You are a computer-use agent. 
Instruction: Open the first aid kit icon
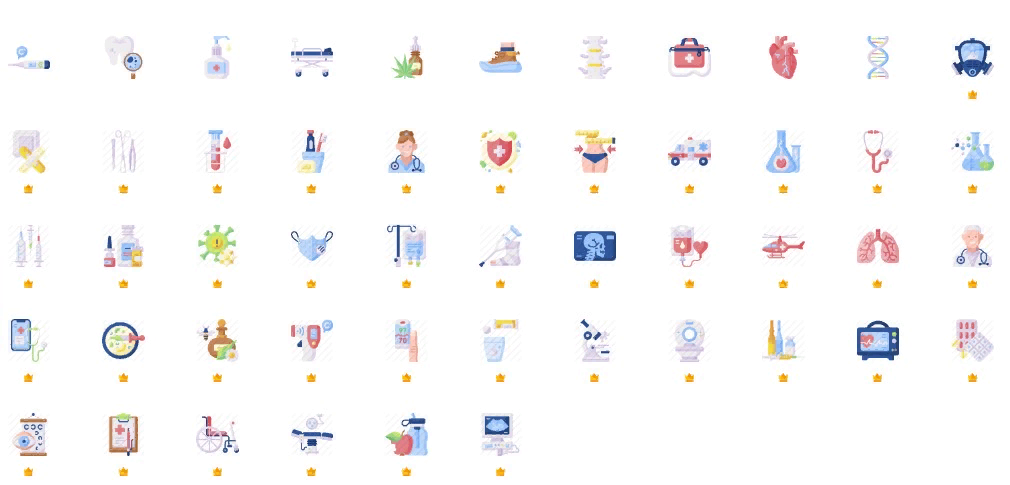(689, 57)
